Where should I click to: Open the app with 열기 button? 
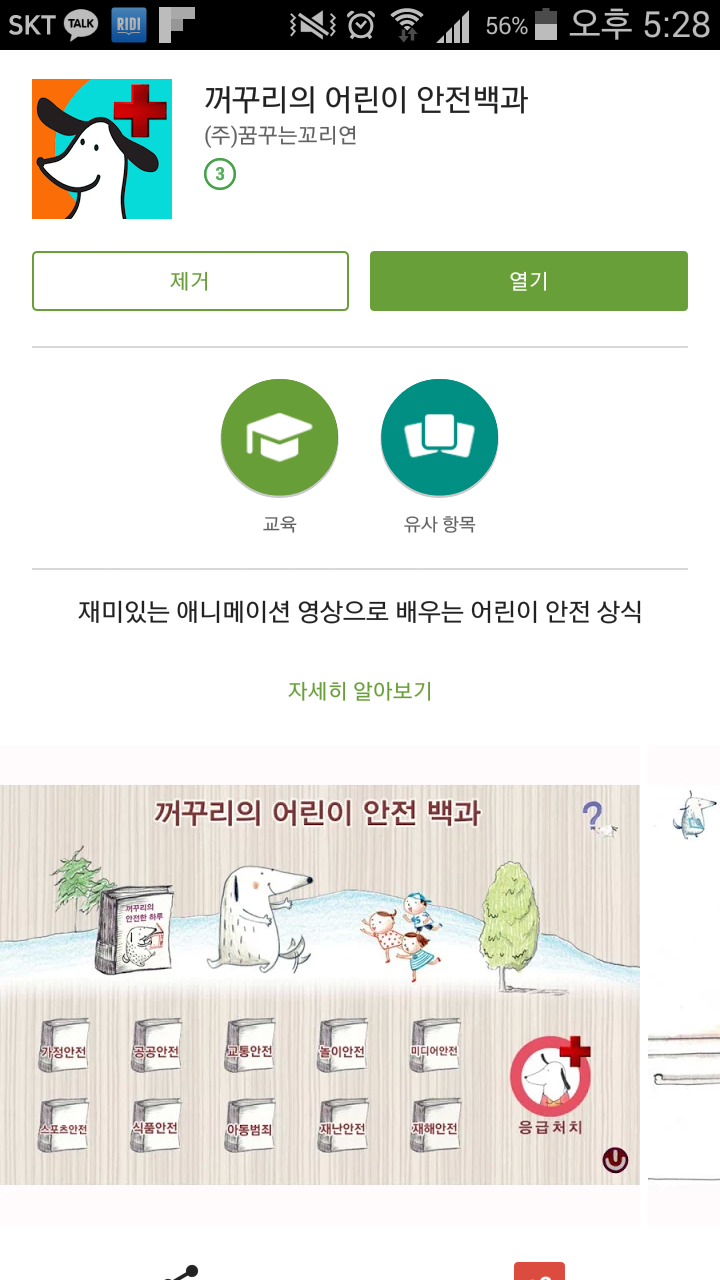[528, 281]
